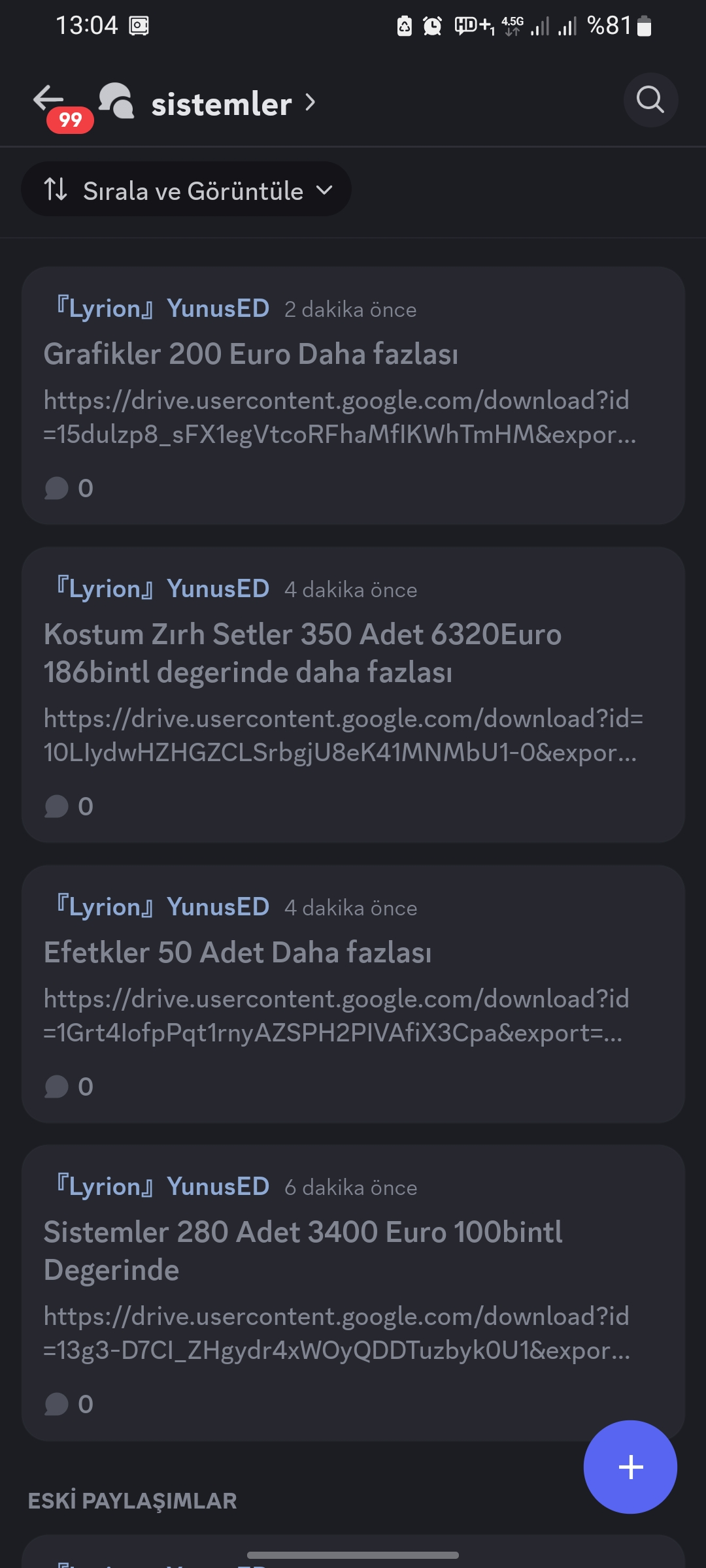Open the Efetkler 50 Adet post
The image size is (706, 1568).
click(238, 953)
